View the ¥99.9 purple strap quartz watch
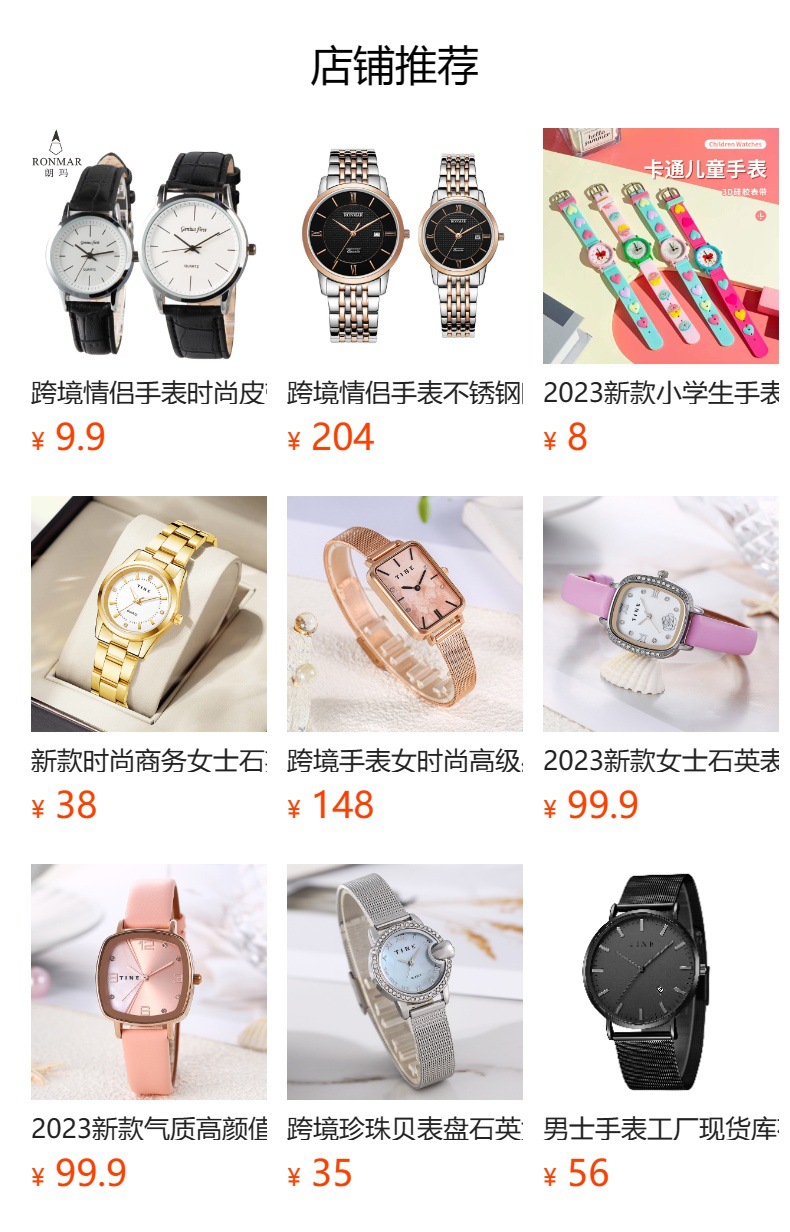This screenshot has height=1232, width=790. pos(660,614)
